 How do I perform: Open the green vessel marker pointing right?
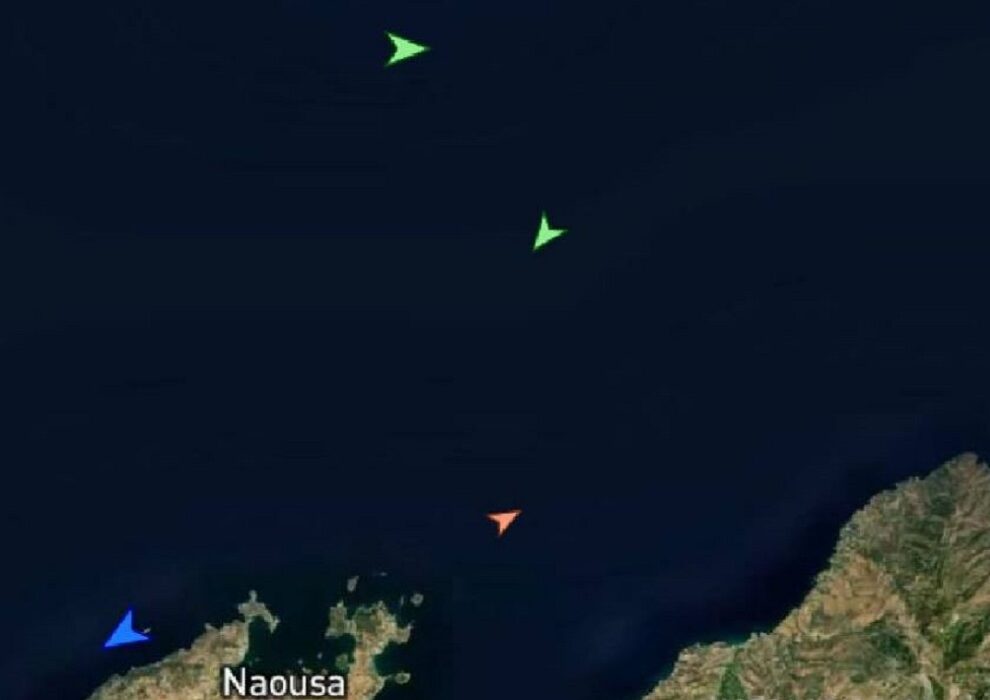(405, 48)
